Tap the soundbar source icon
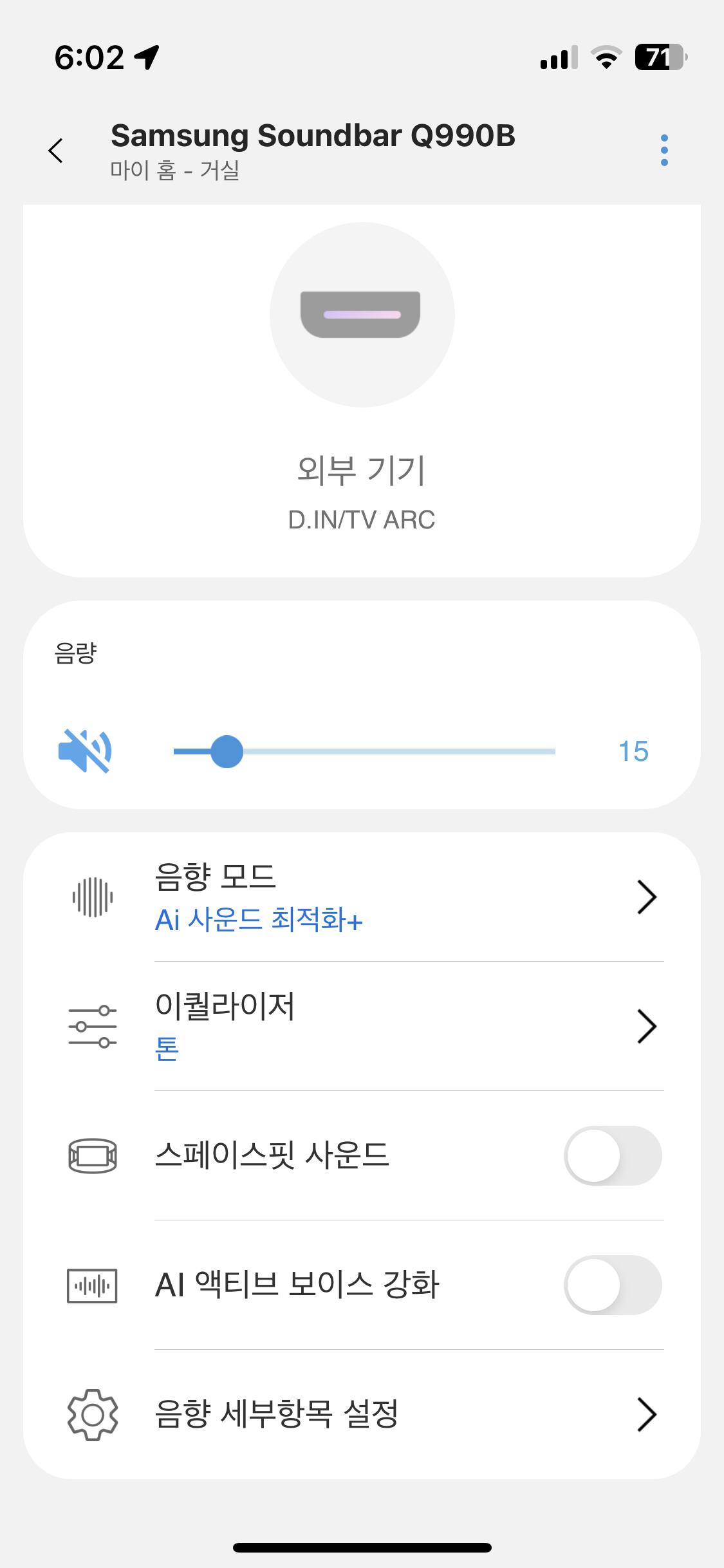 tap(362, 315)
